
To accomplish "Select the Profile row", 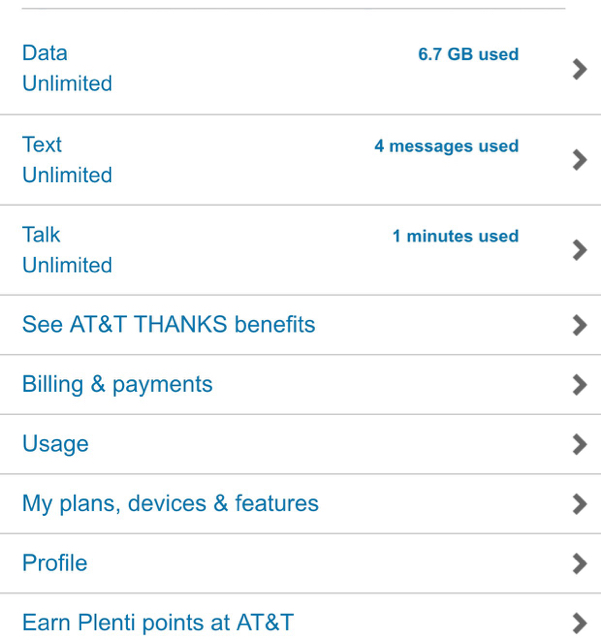I will [300, 563].
